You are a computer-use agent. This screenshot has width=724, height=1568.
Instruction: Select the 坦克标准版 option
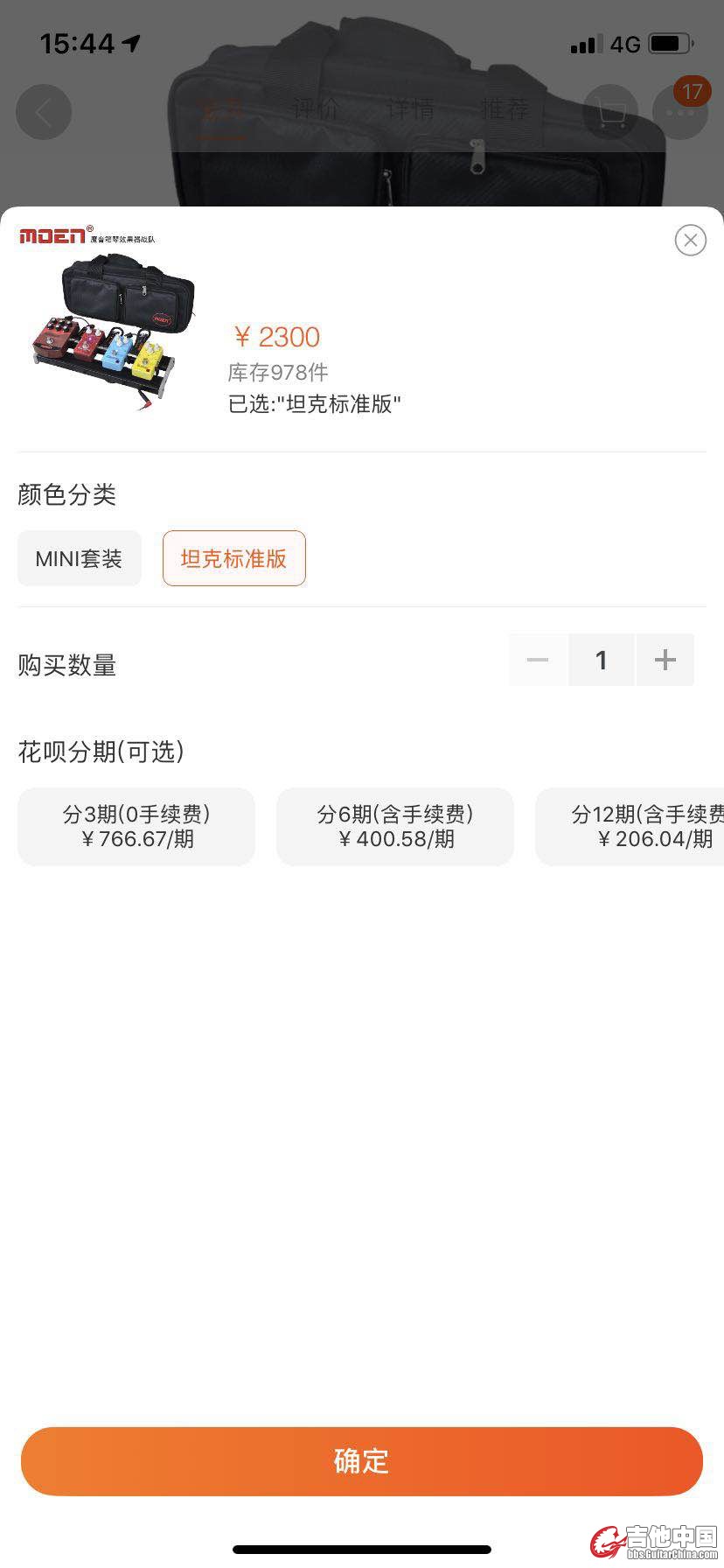point(233,558)
